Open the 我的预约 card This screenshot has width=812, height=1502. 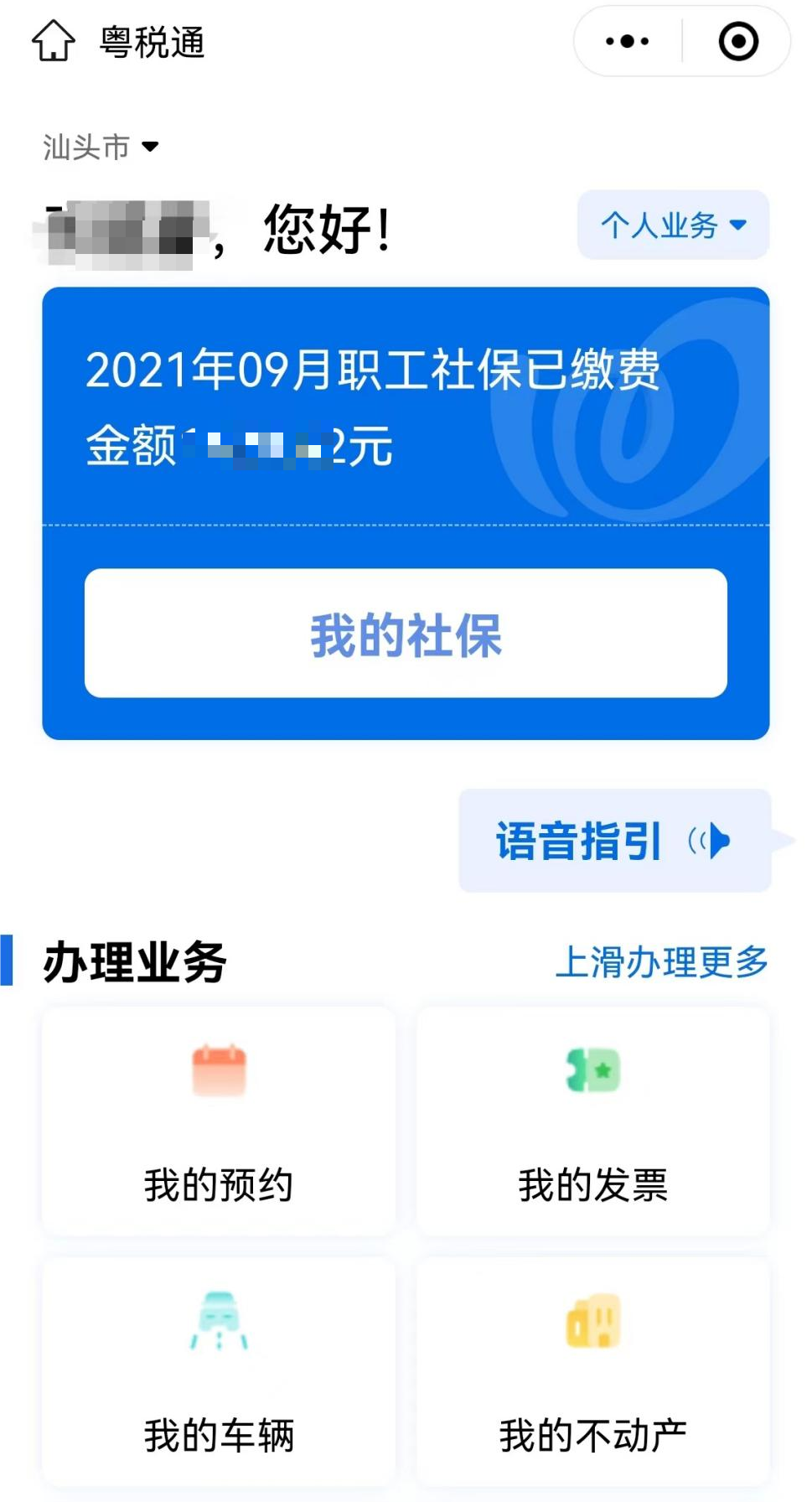[x=219, y=1121]
